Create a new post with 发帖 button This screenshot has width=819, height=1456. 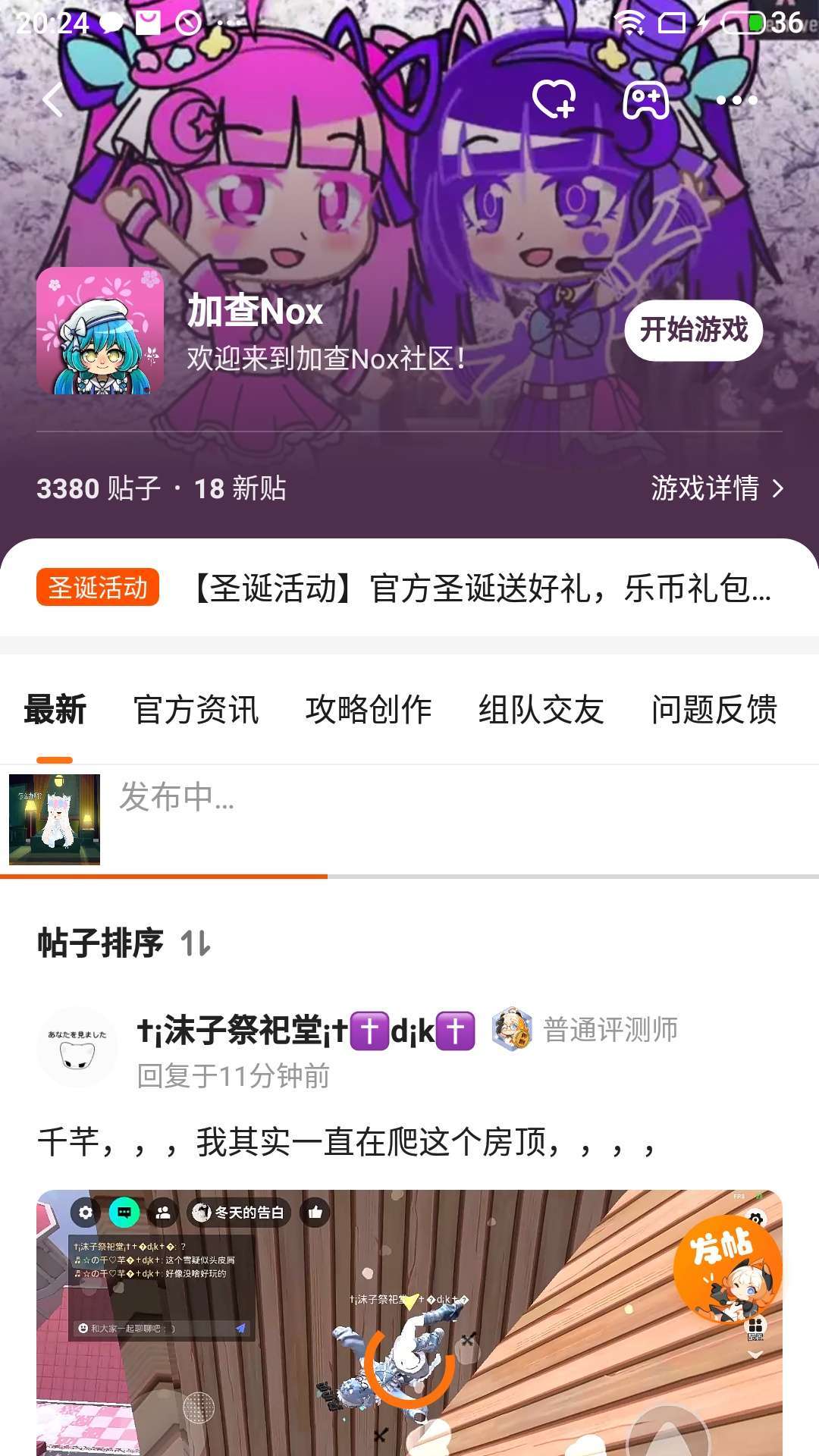tap(726, 1266)
